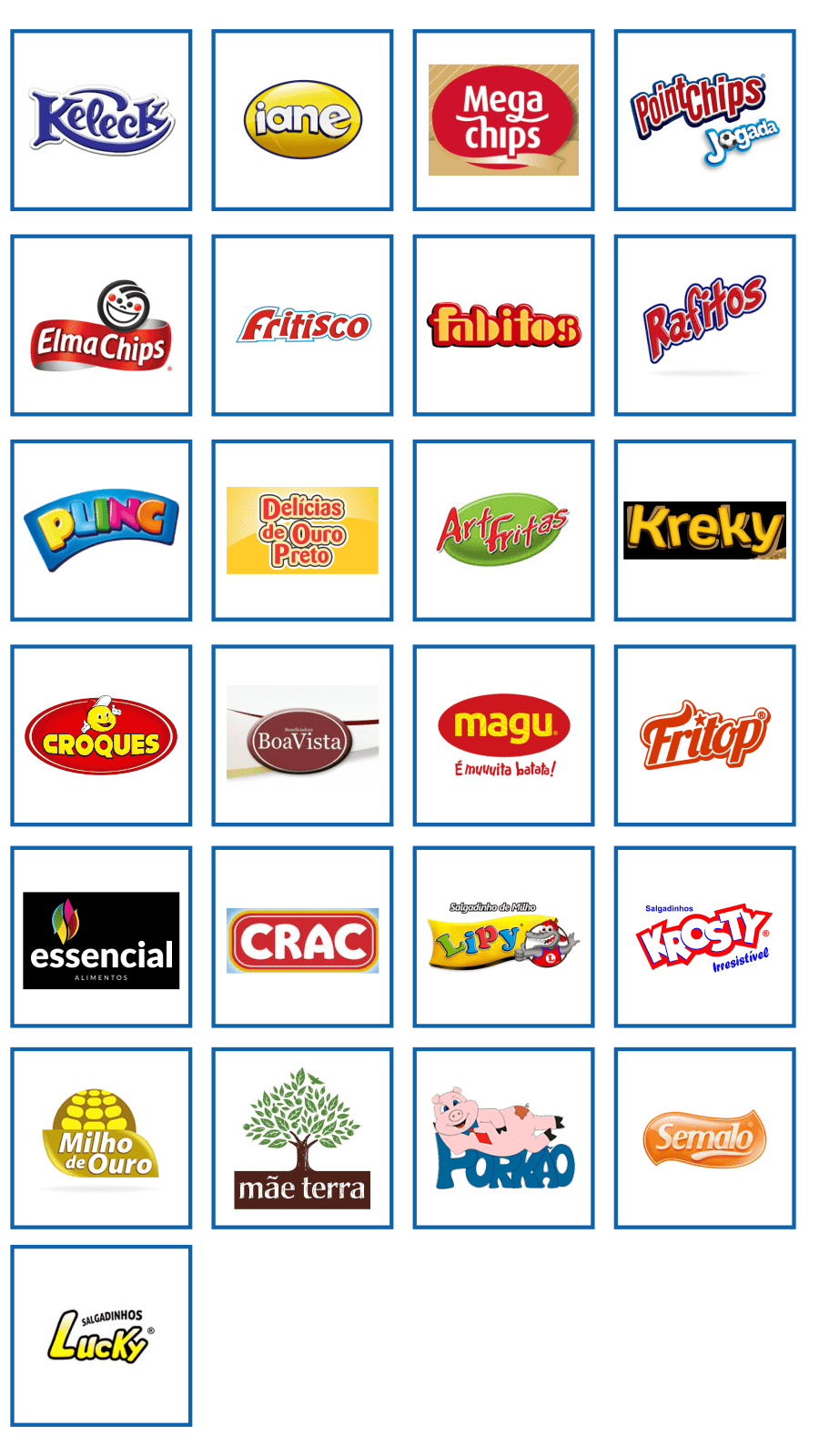Open the magu tile
Image resolution: width=819 pixels, height=1456 pixels.
[503, 736]
